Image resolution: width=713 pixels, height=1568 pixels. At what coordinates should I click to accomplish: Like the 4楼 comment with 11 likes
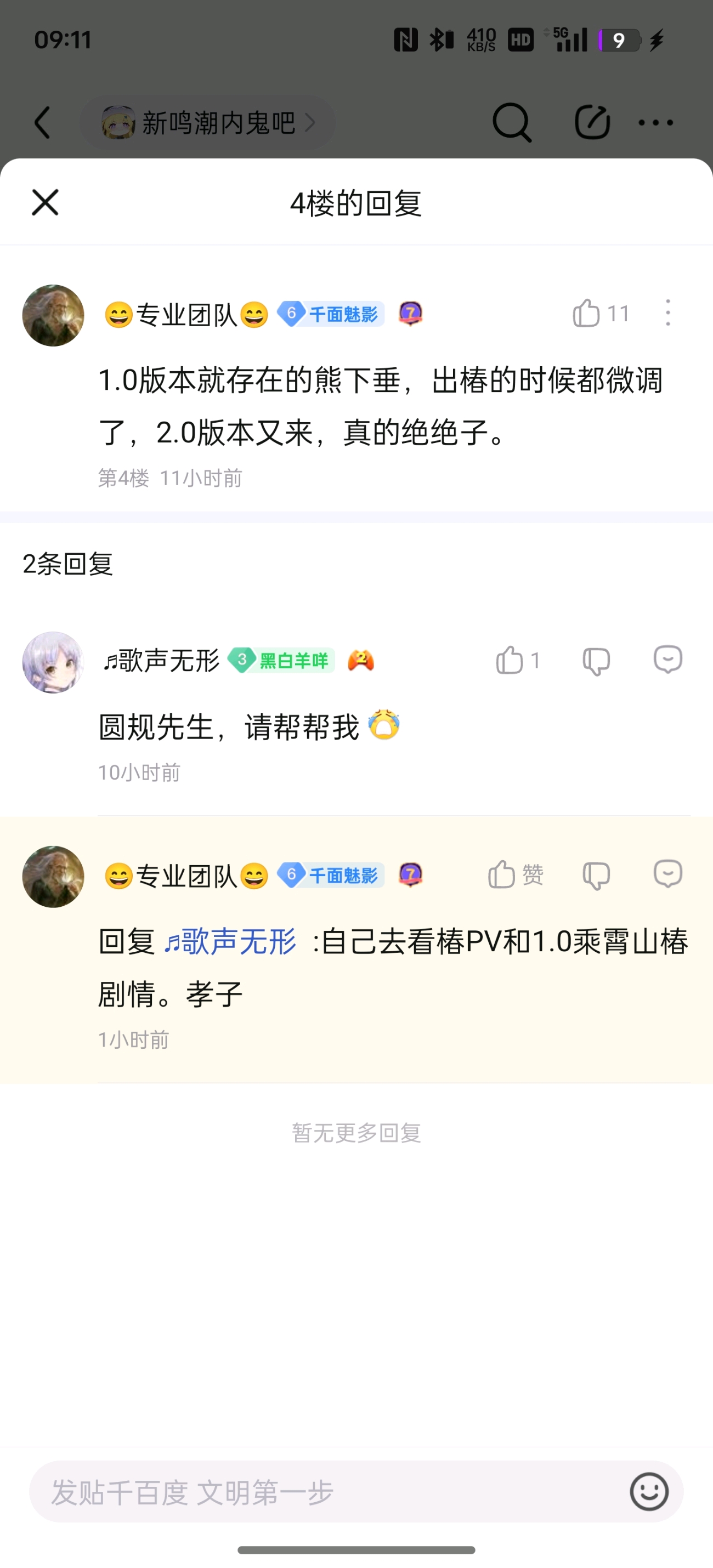pos(586,314)
